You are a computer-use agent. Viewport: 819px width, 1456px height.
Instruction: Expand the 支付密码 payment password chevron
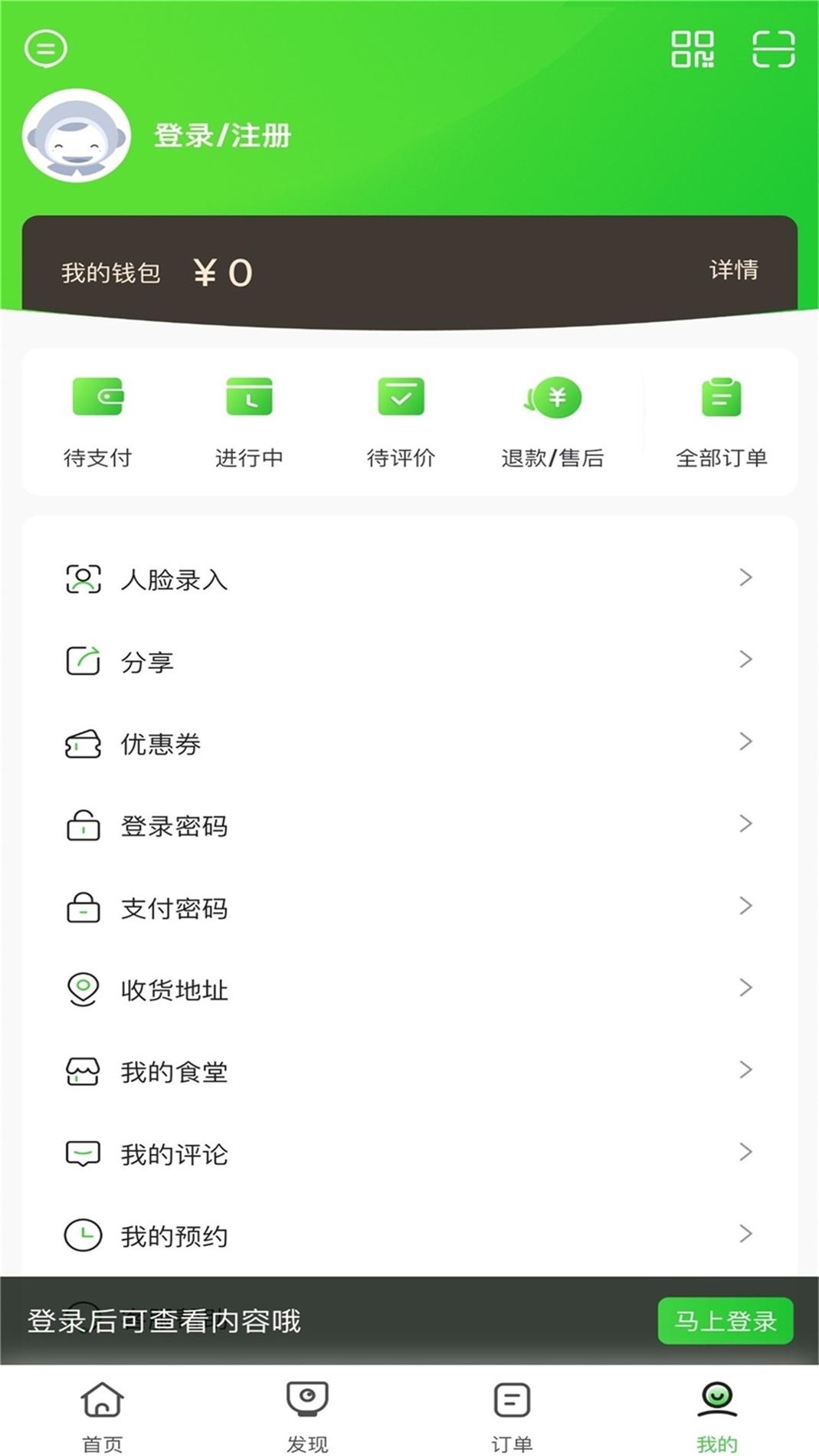[745, 906]
